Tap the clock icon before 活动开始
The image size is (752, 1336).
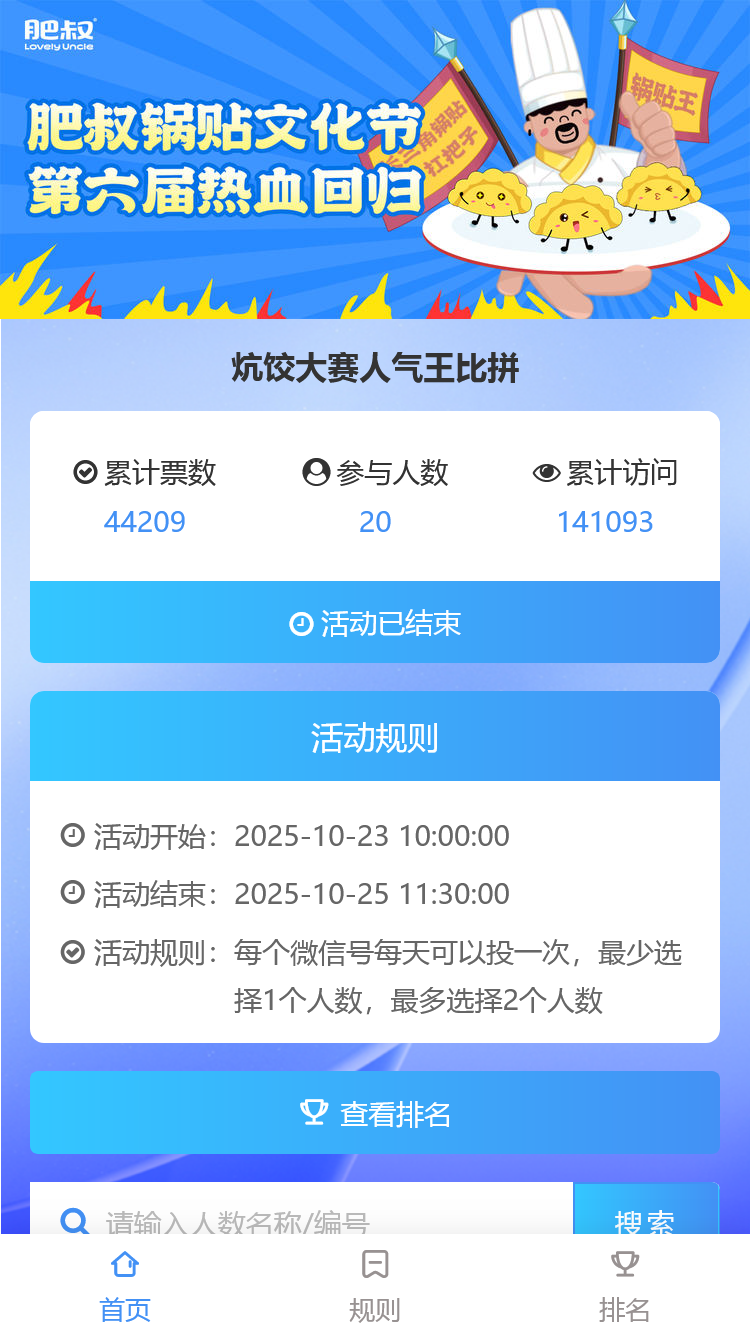[73, 836]
